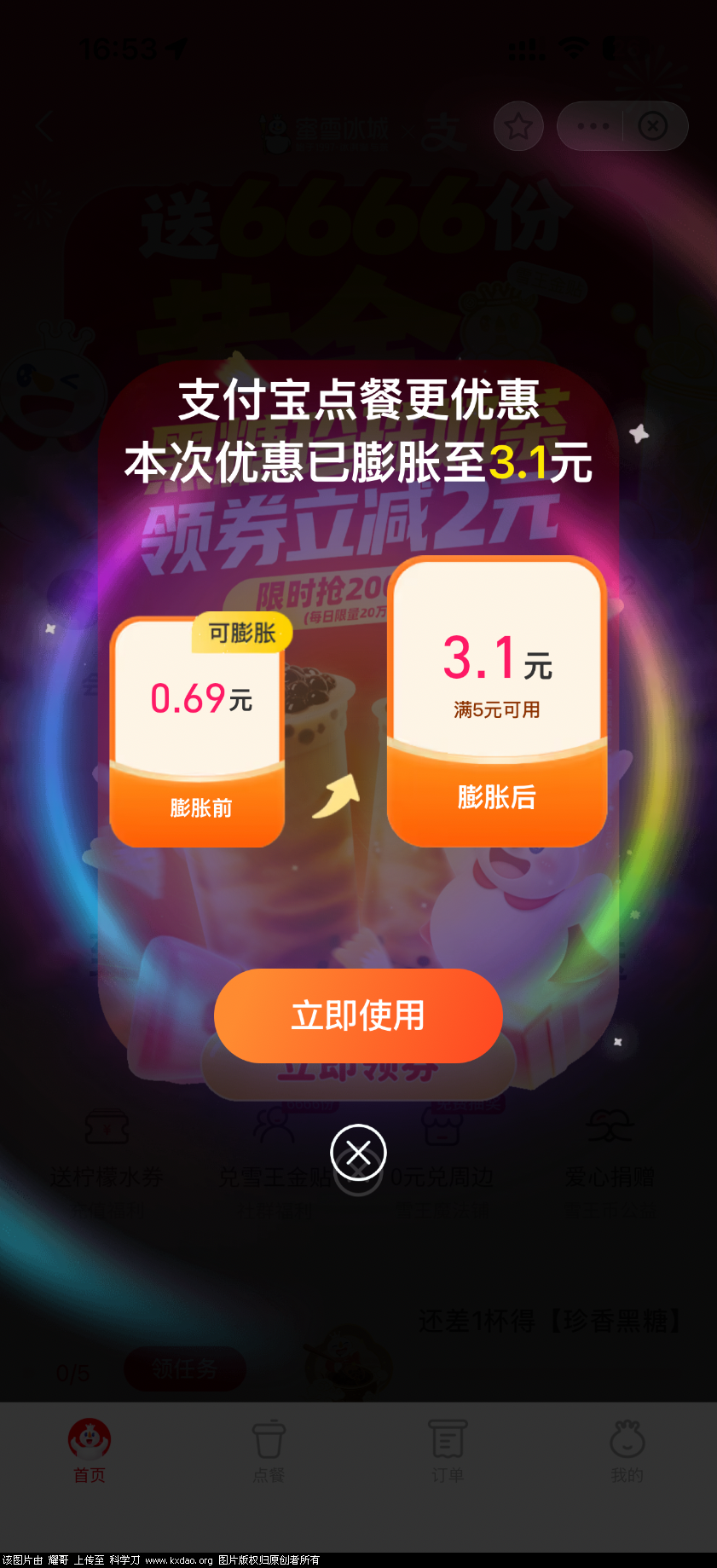The image size is (717, 1568).
Task: Open the three-dot more options menu
Action: pyautogui.click(x=592, y=125)
